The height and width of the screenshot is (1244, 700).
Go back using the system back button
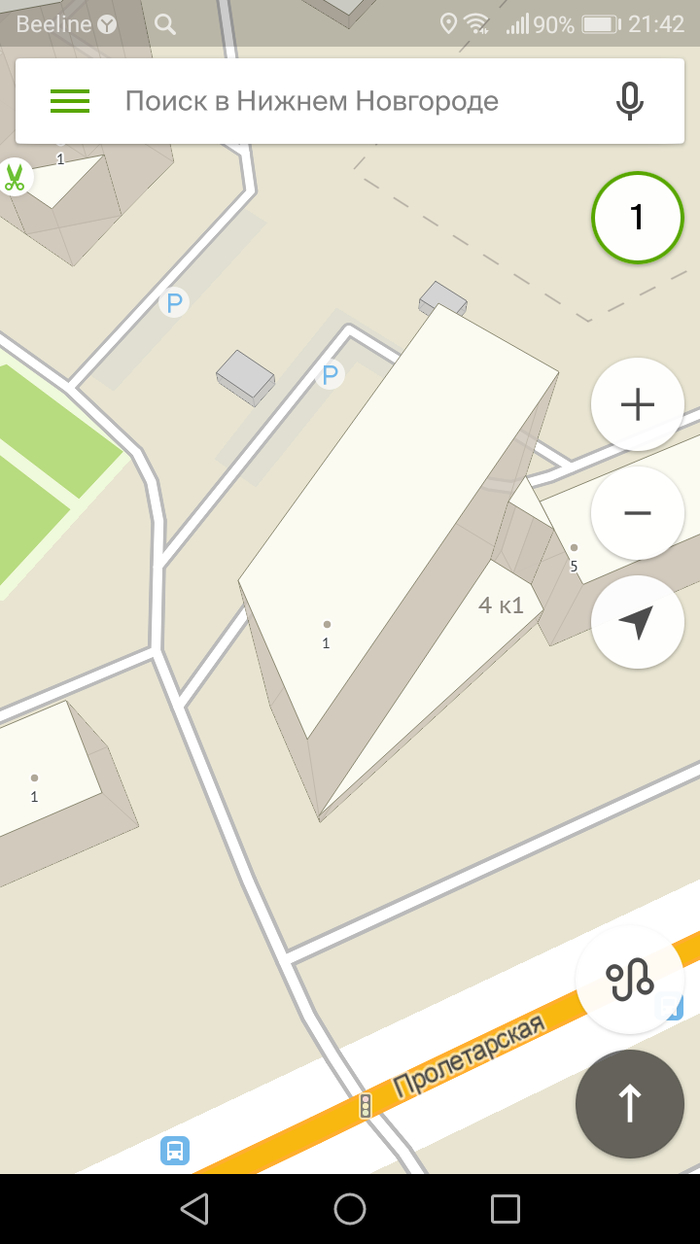click(194, 1209)
